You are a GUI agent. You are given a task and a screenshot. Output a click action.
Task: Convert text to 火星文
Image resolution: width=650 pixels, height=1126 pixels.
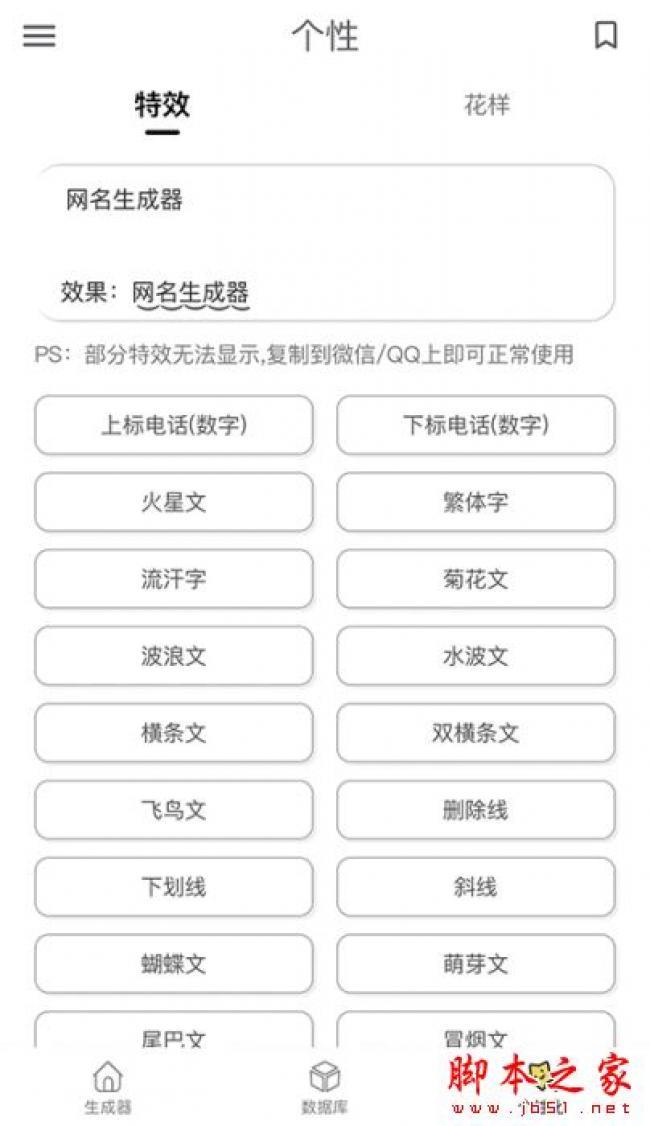click(x=174, y=502)
